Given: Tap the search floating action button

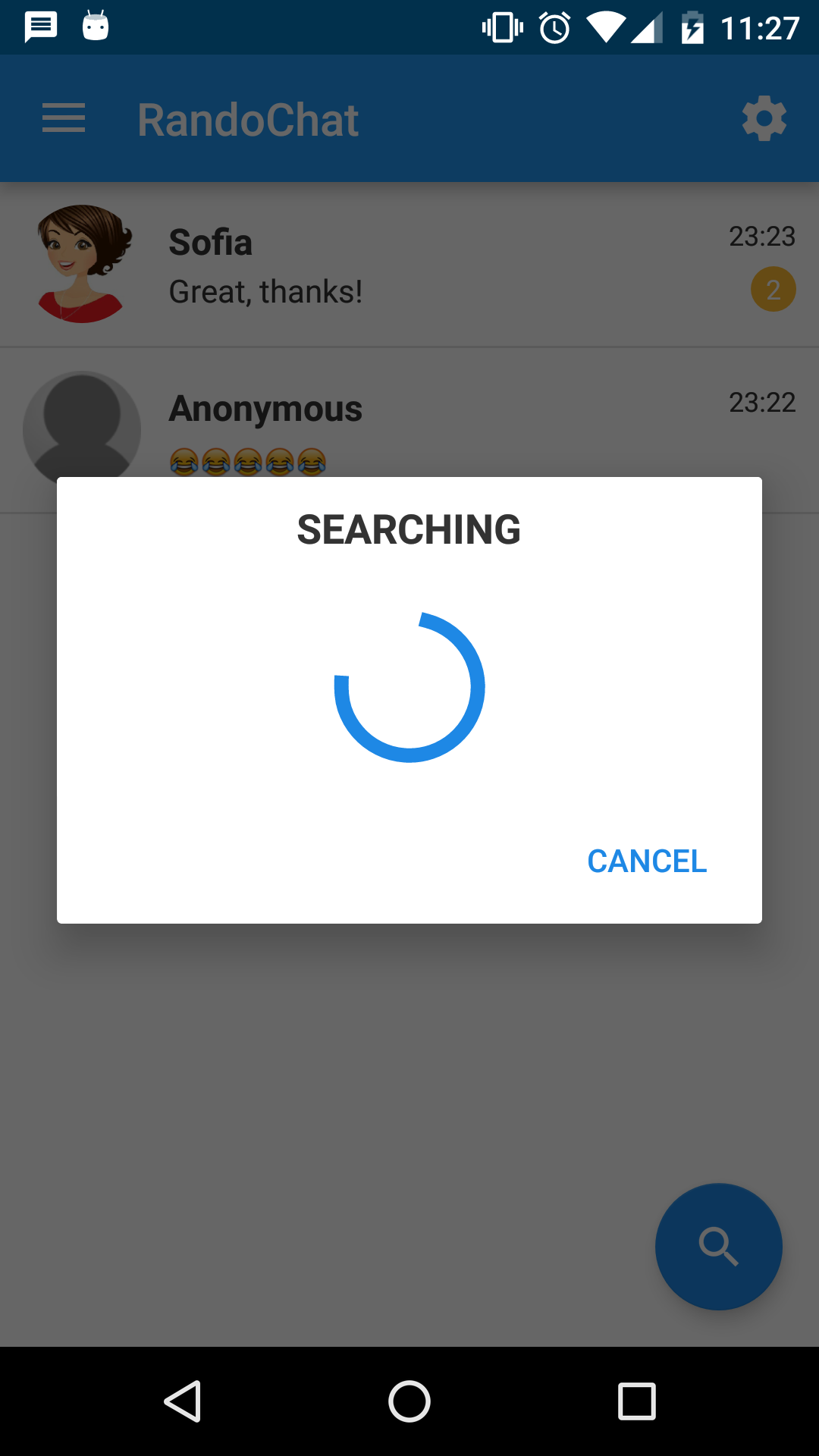Looking at the screenshot, I should click(718, 1246).
